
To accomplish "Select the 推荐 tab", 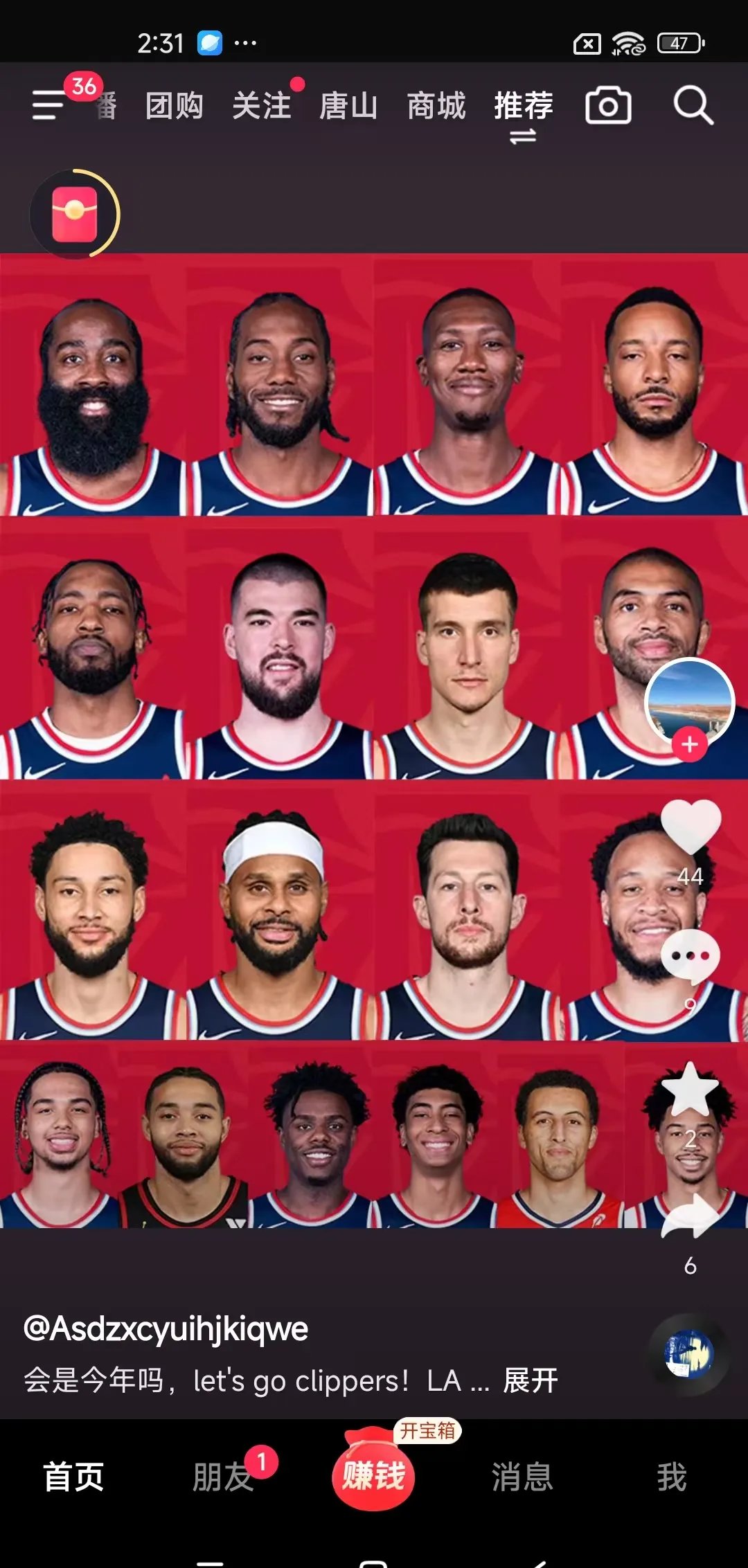I will pos(524,106).
